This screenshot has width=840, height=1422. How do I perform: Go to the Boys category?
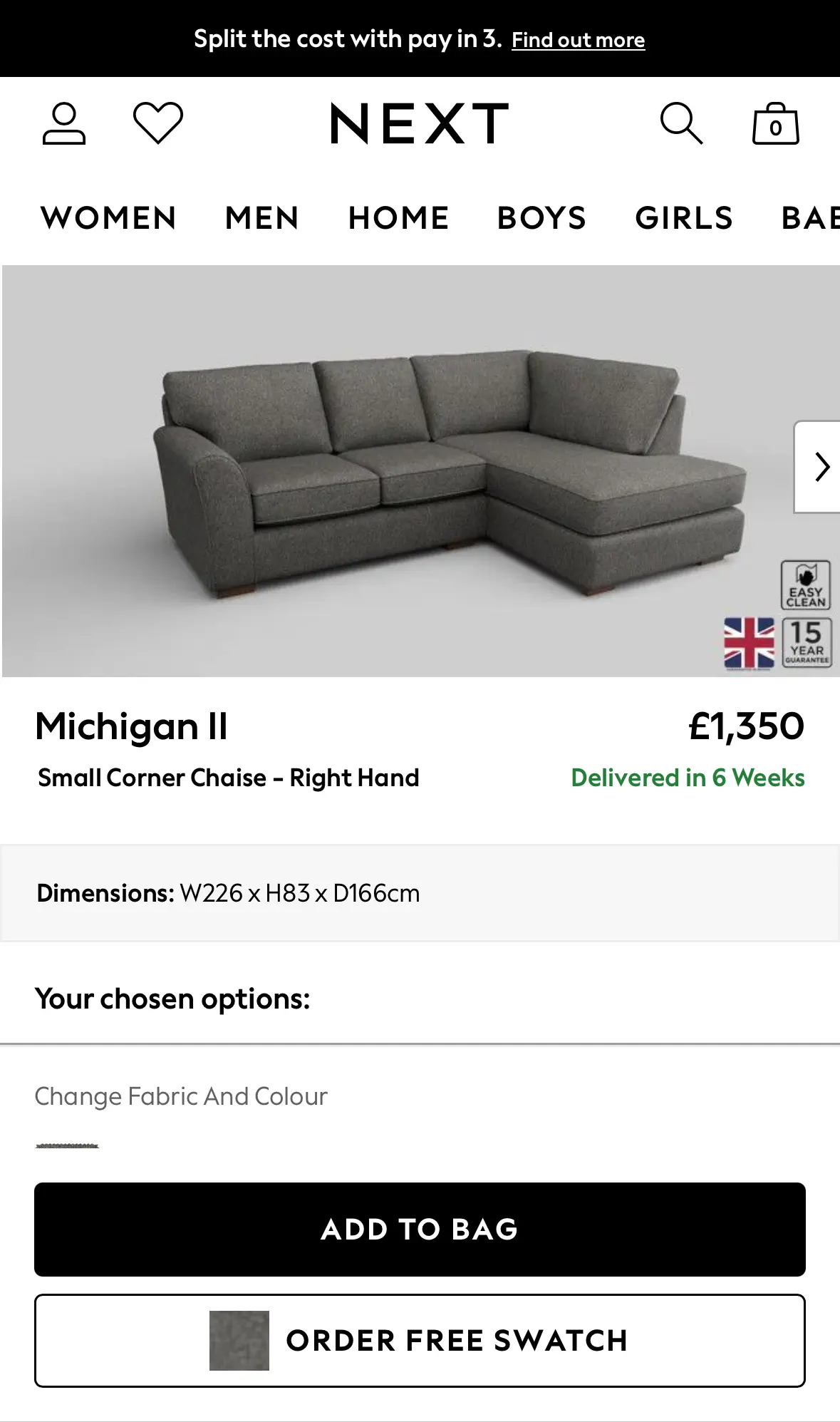click(x=541, y=218)
